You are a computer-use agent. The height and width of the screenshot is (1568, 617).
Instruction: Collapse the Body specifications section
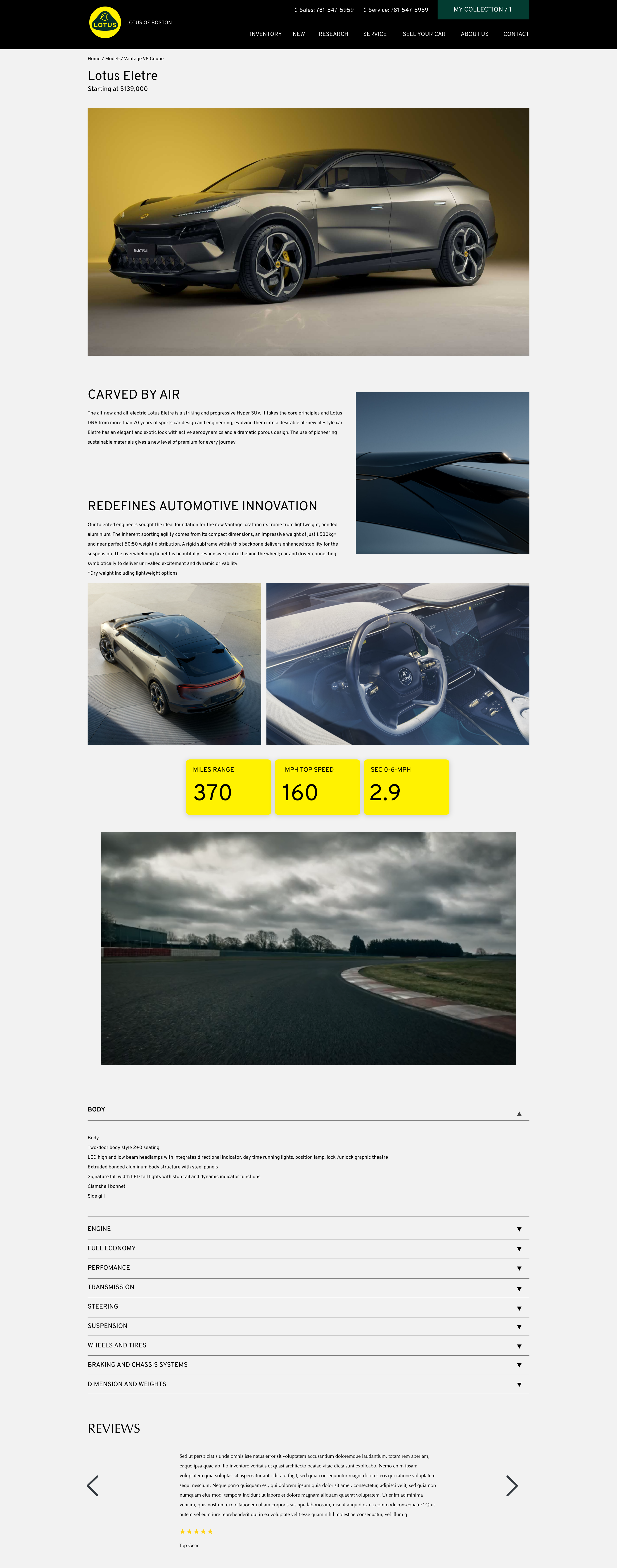point(519,1113)
